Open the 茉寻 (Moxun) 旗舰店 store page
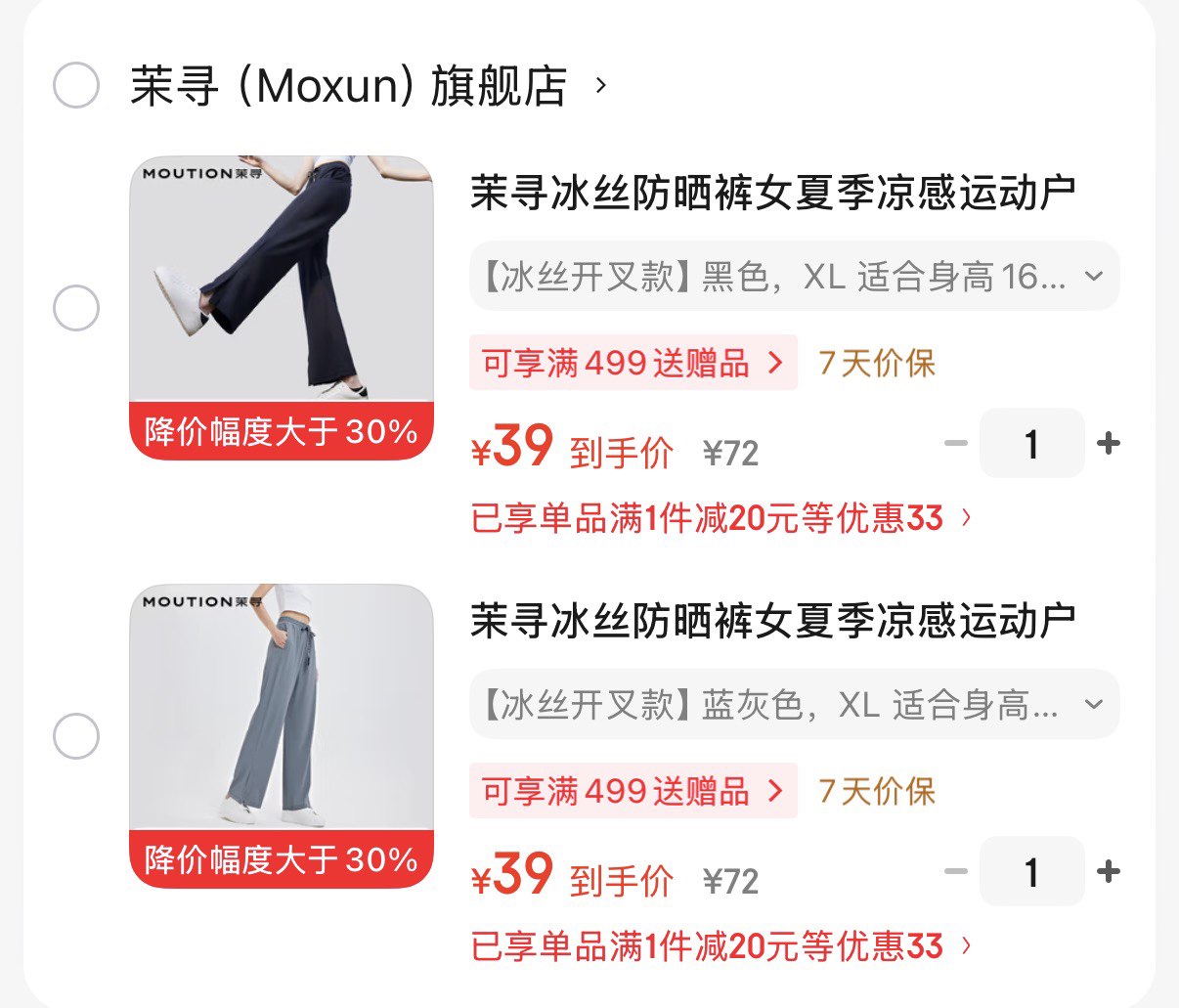Screen dimensions: 1179x1008 pyautogui.click(x=349, y=86)
